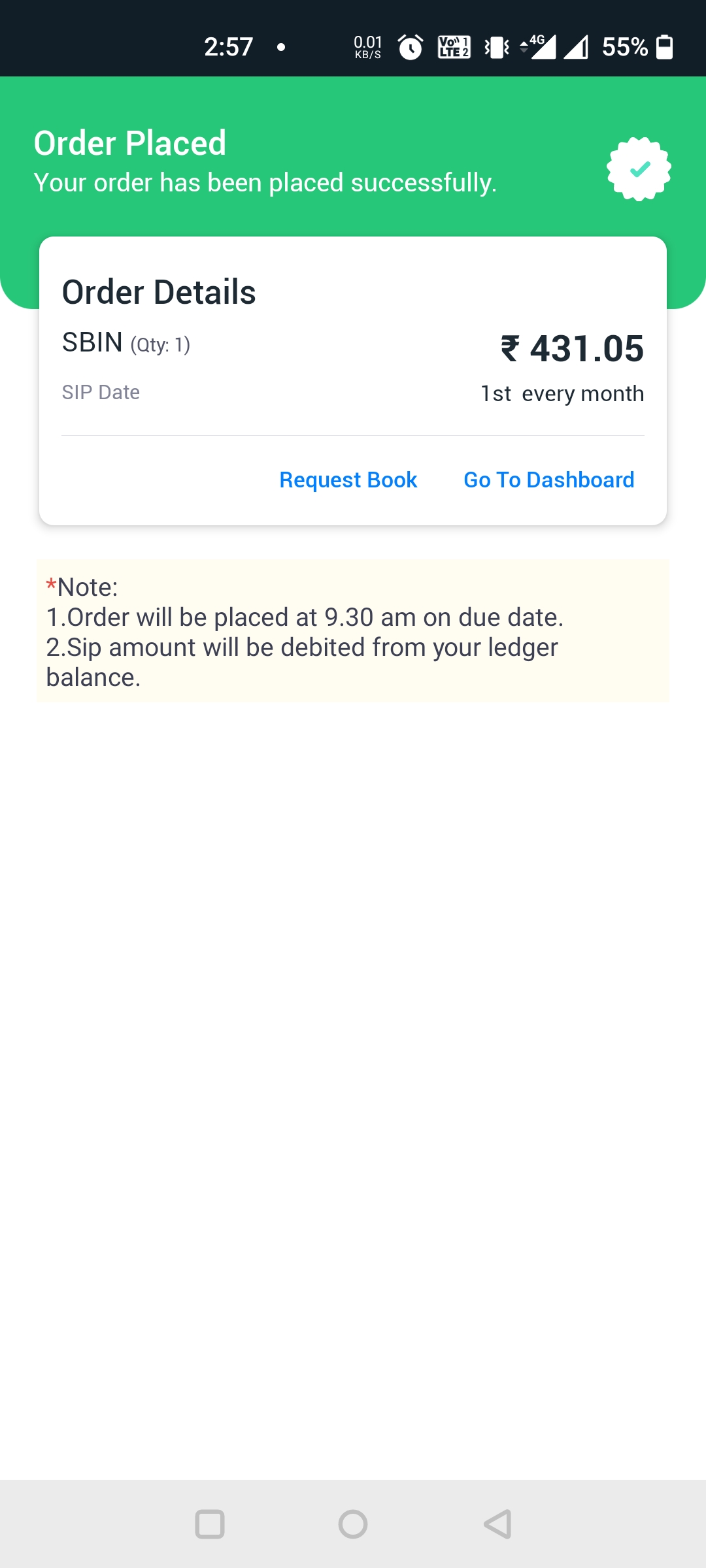The height and width of the screenshot is (1568, 706).
Task: Return to the home screen
Action: [x=353, y=1524]
